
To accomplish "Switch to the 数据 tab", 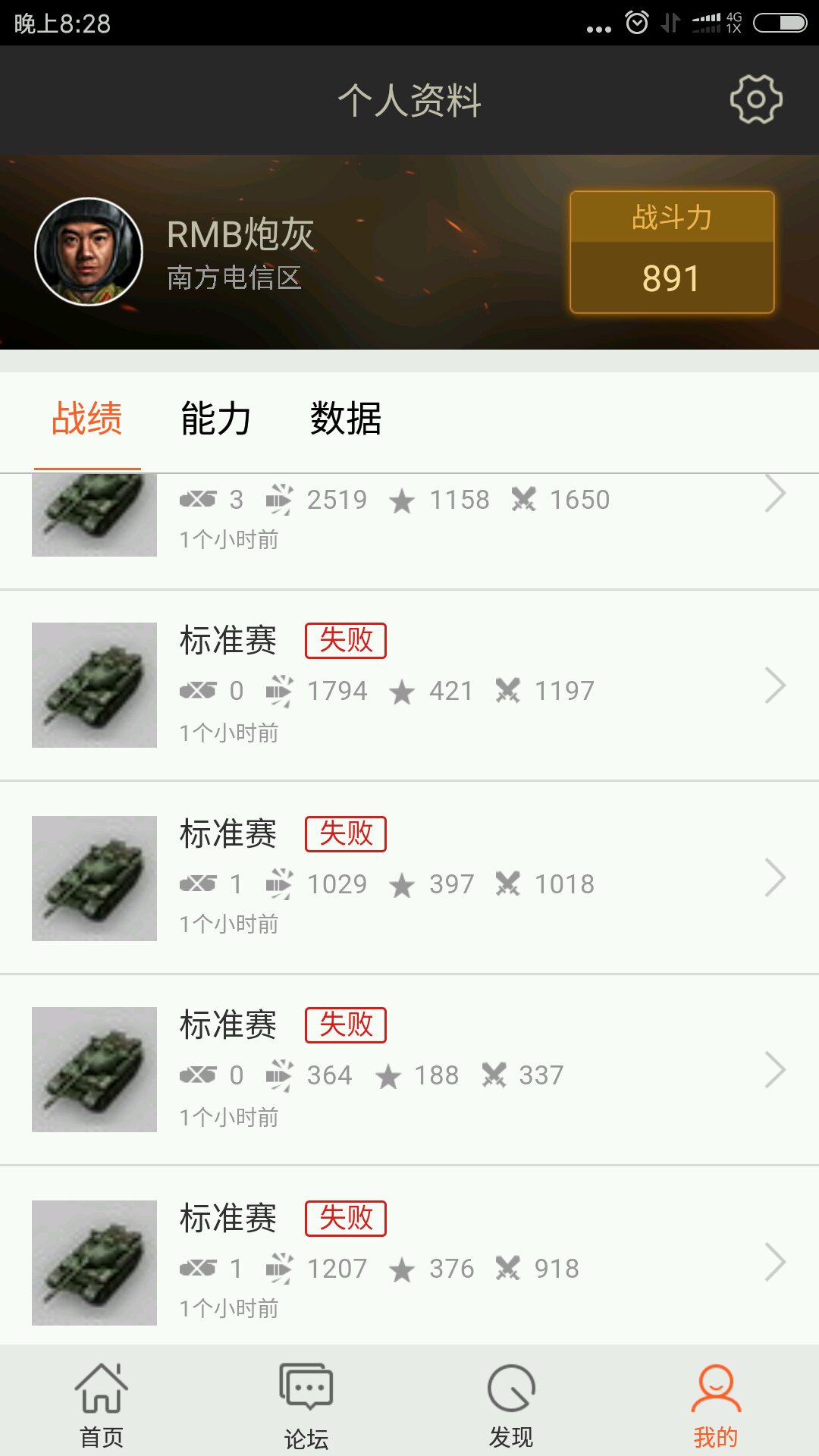I will click(345, 419).
